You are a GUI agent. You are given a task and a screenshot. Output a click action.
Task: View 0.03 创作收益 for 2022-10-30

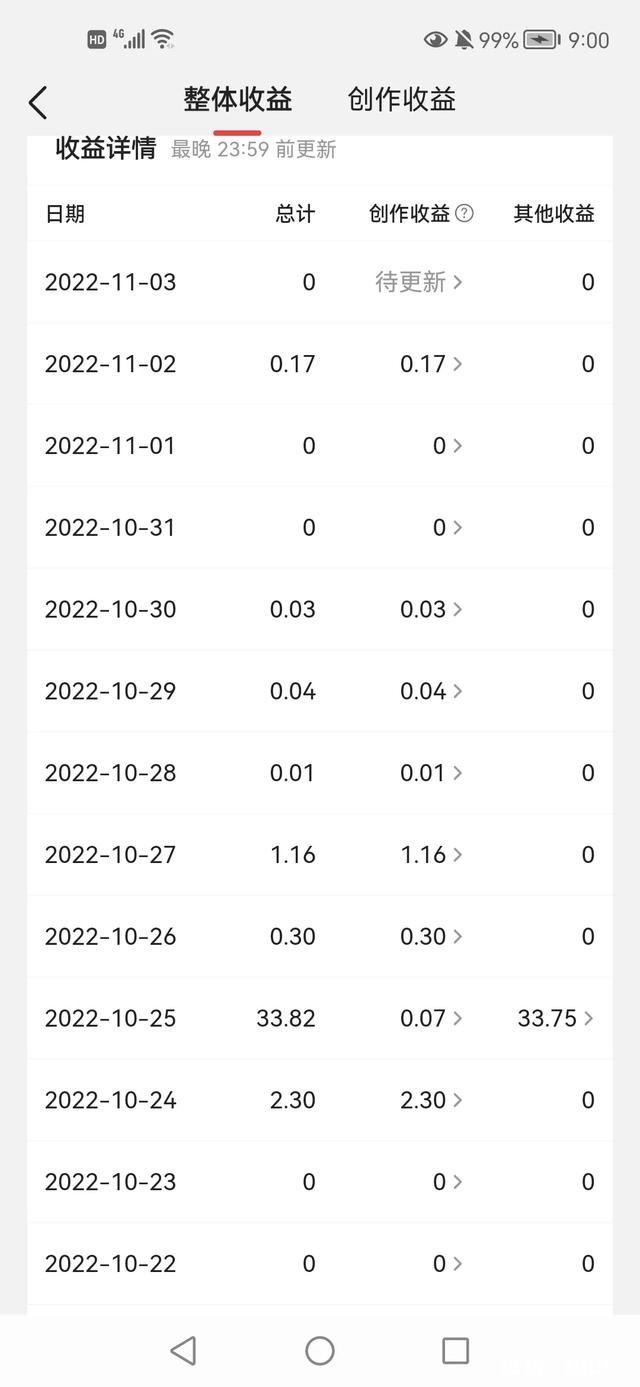tap(430, 610)
